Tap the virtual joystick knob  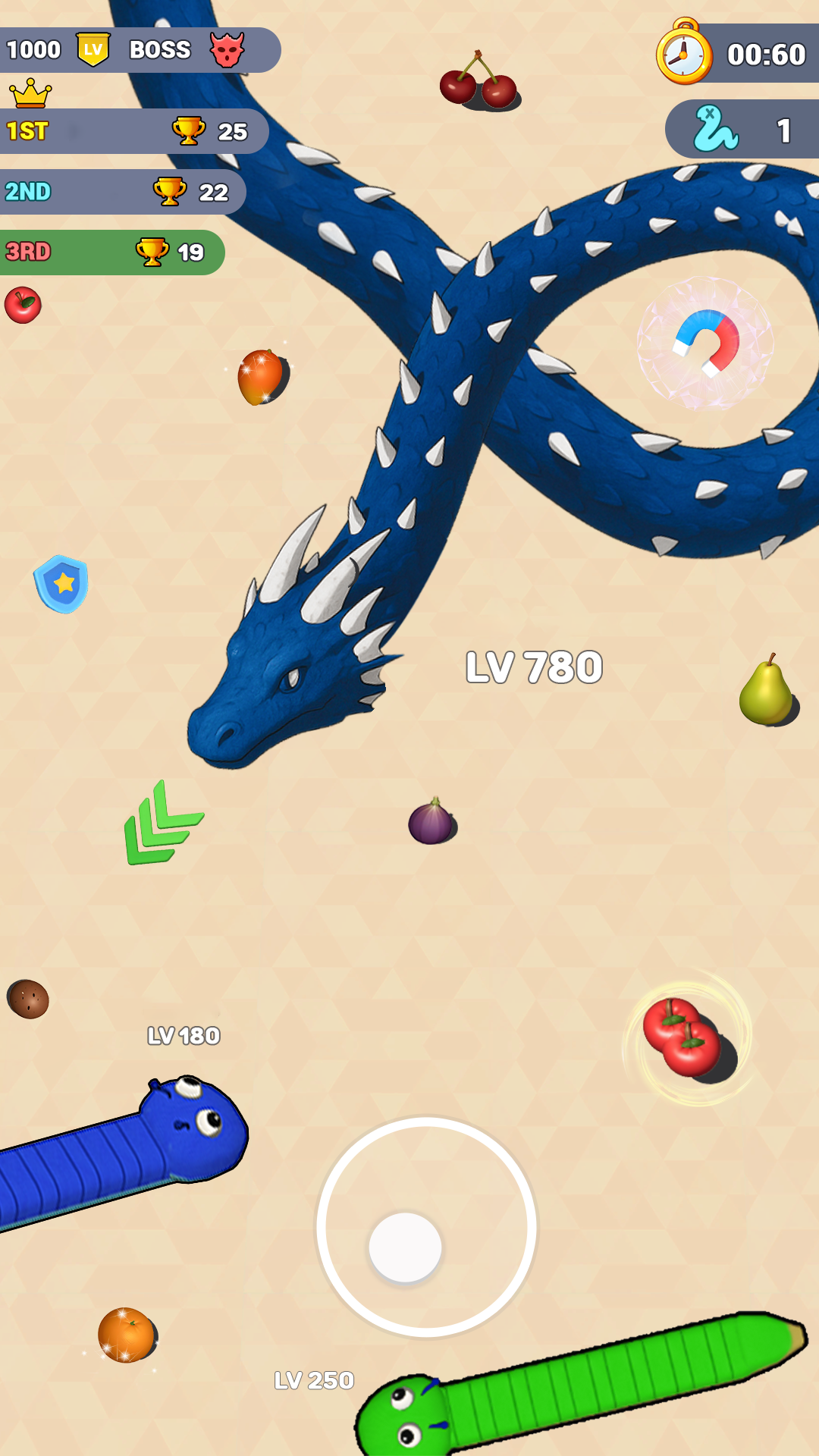pyautogui.click(x=405, y=1247)
